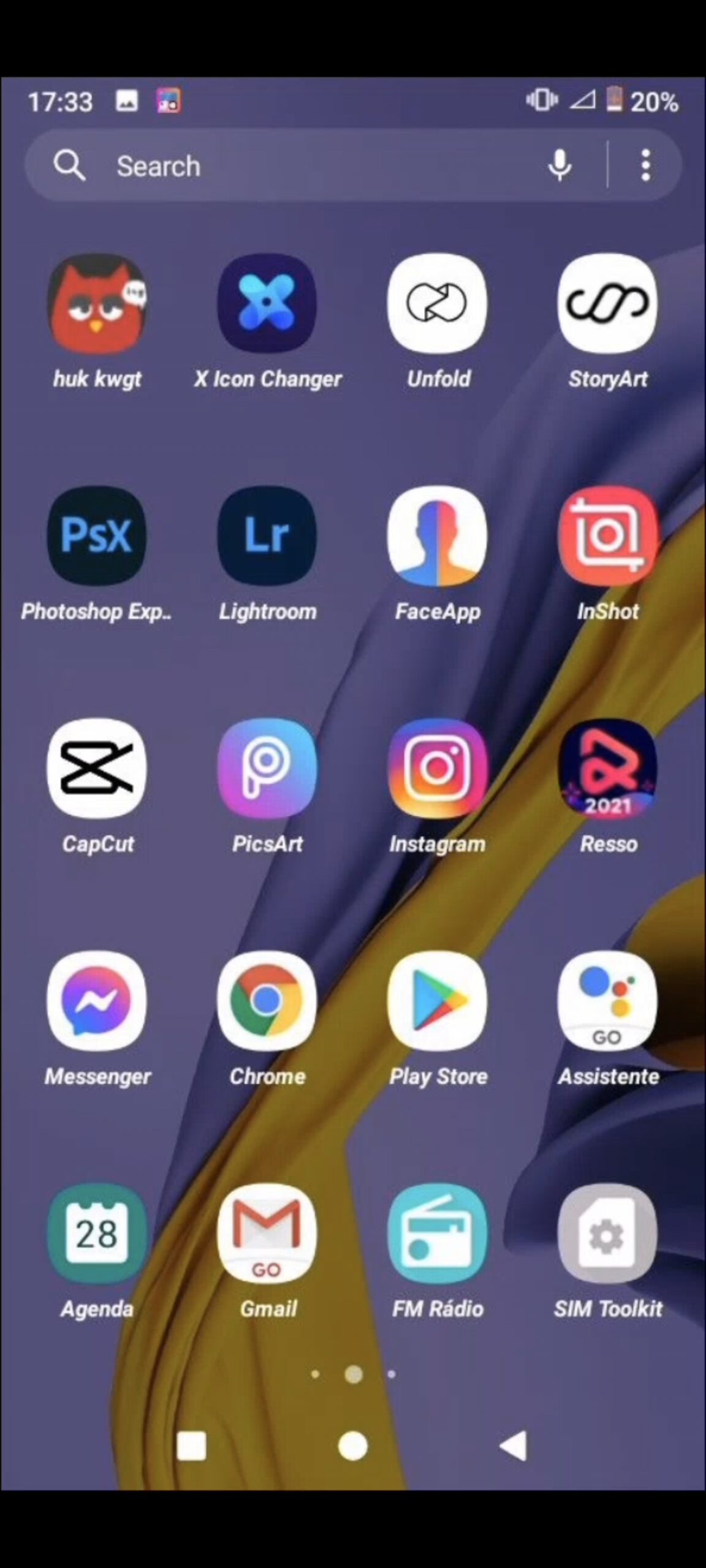Launch PicsArt
Screen dimensions: 706x1568
(267, 768)
